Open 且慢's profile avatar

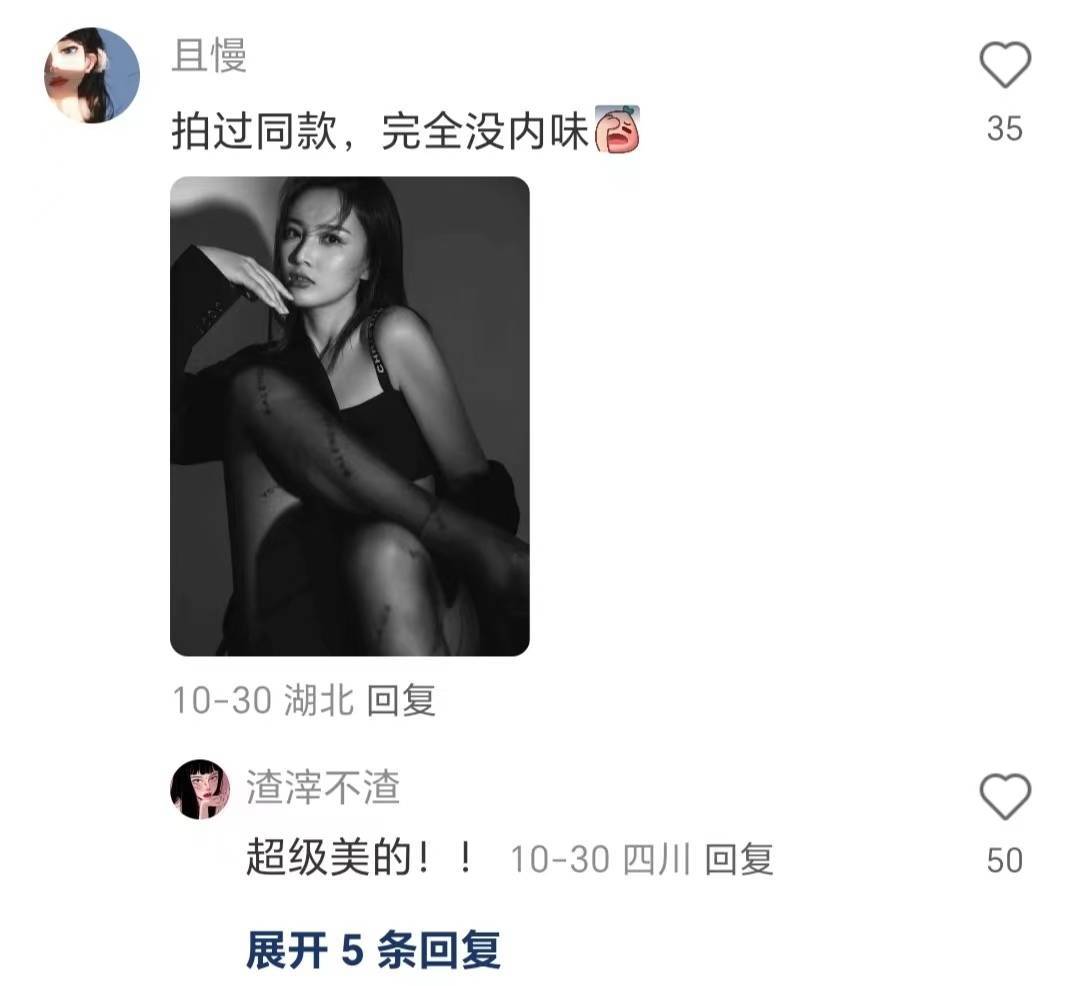point(92,76)
